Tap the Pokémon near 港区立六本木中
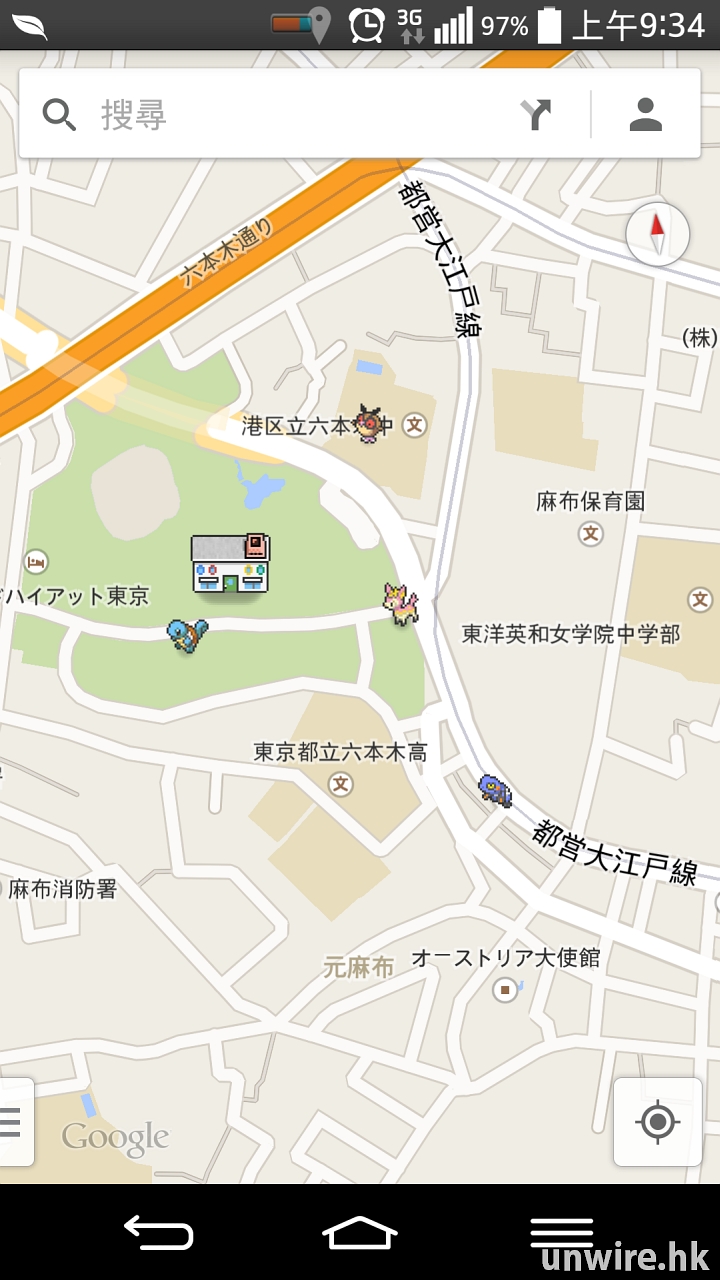The height and width of the screenshot is (1280, 720). 371,424
